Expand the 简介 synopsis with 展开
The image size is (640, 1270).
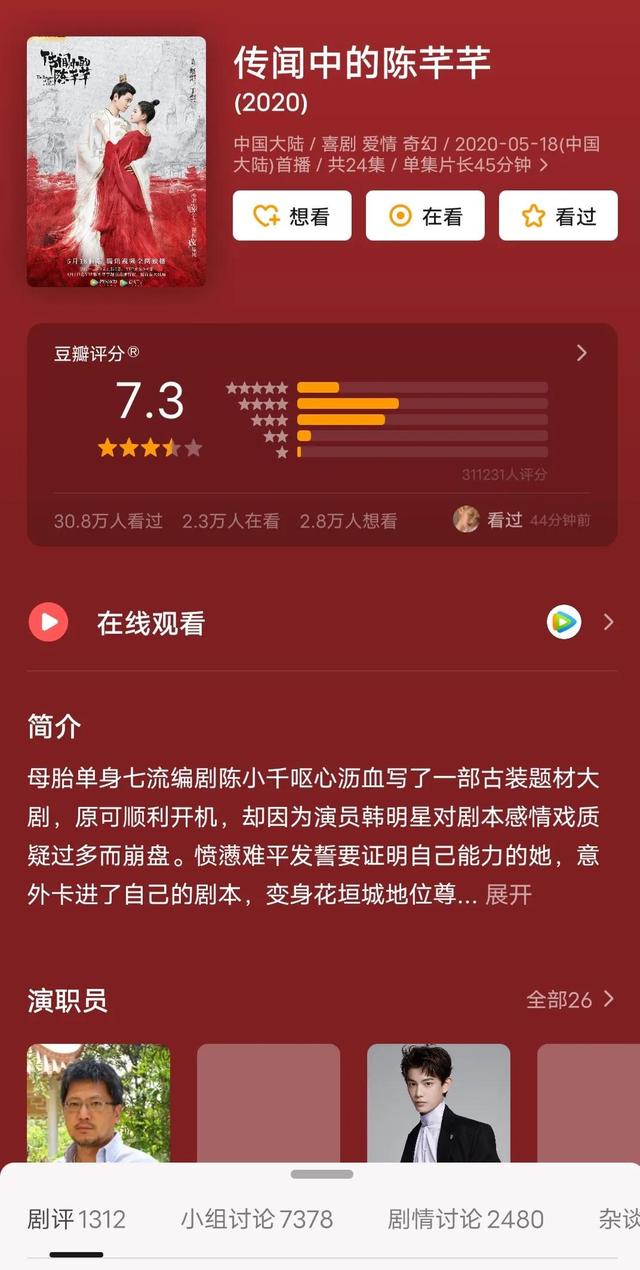click(508, 894)
